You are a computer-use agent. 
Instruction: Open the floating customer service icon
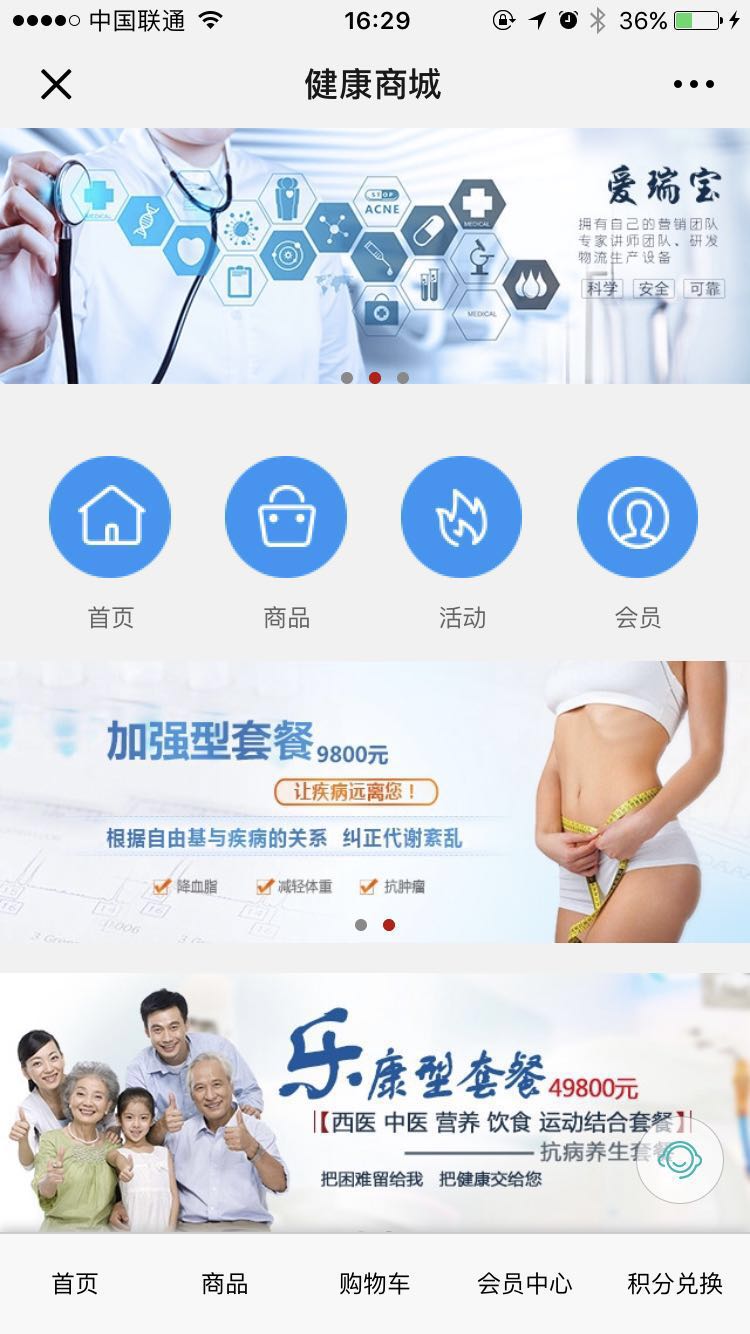click(680, 1160)
